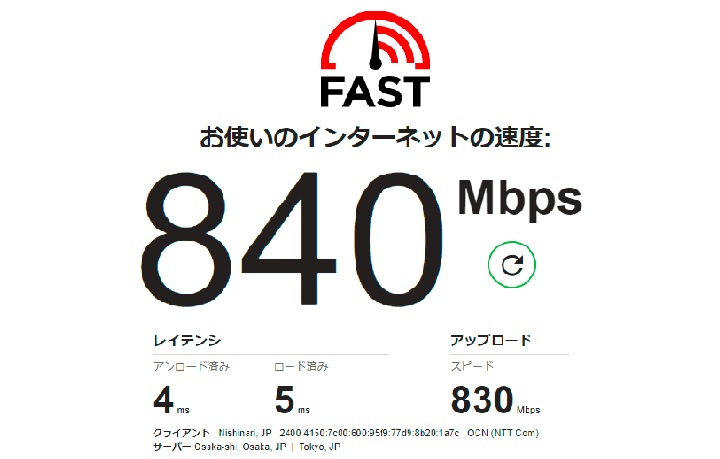Tap the green refresh button to rerun test
This screenshot has height=459, width=720.
[512, 264]
